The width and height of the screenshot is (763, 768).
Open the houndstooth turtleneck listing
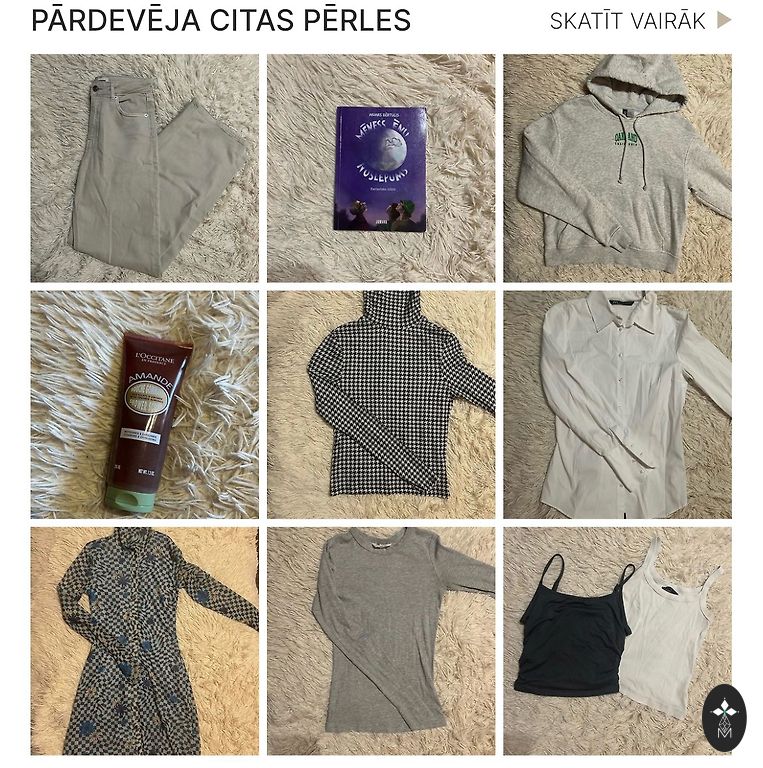381,404
